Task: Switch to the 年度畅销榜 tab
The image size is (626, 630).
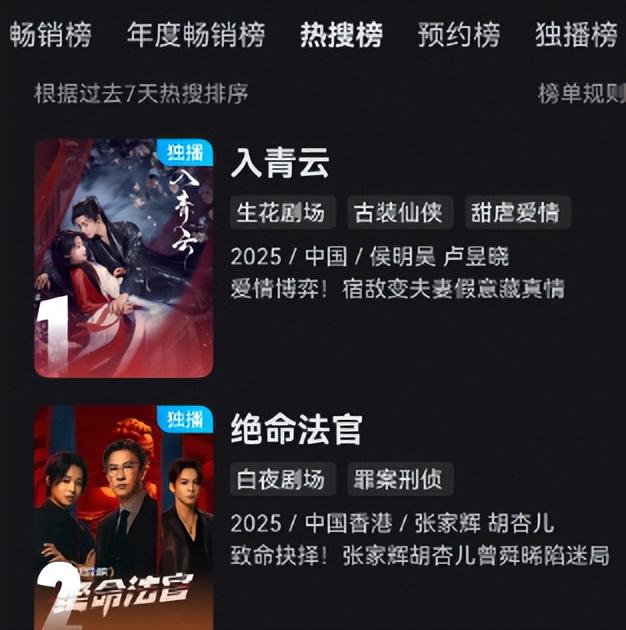Action: click(196, 35)
